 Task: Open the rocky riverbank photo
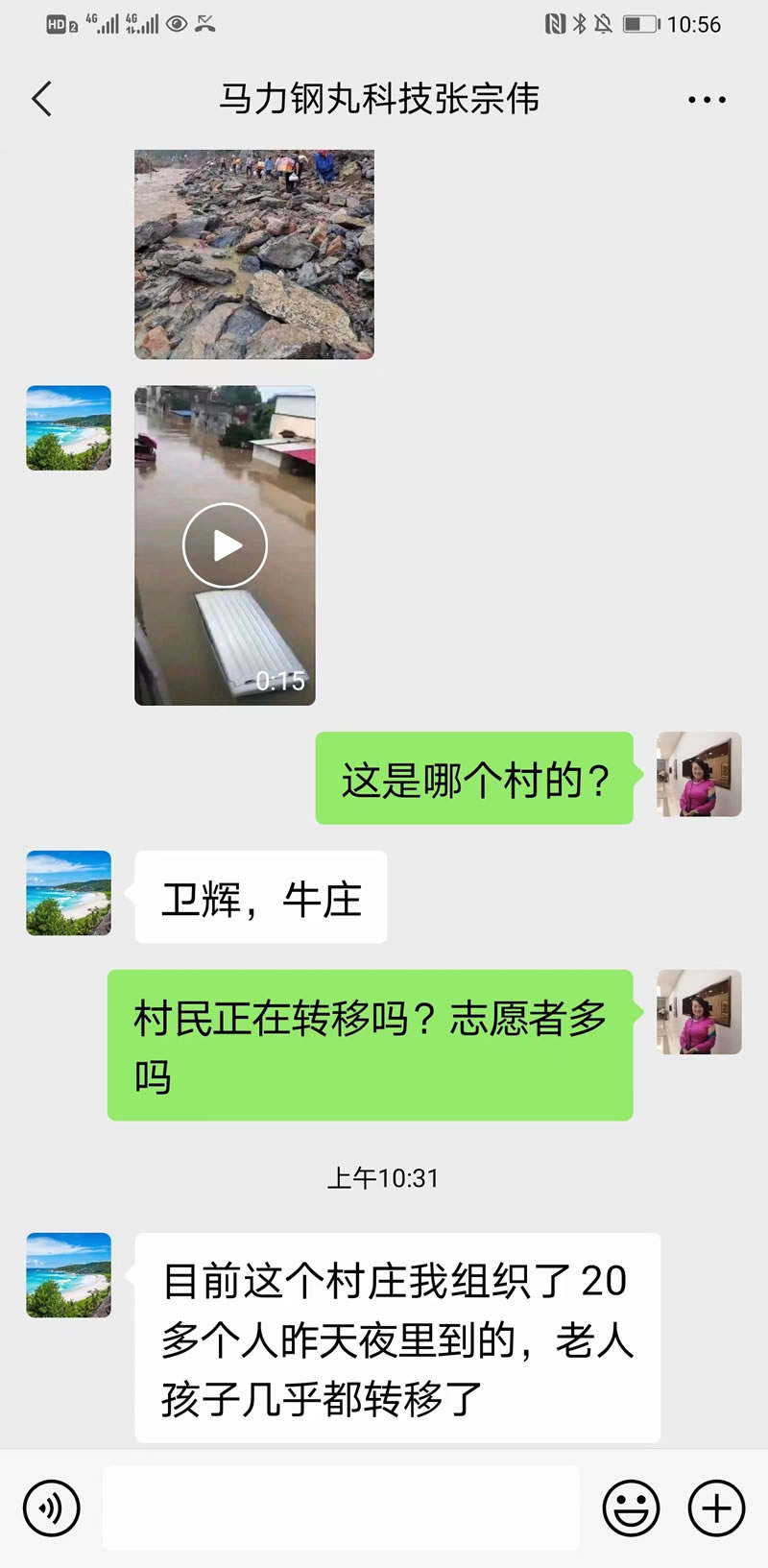(254, 254)
